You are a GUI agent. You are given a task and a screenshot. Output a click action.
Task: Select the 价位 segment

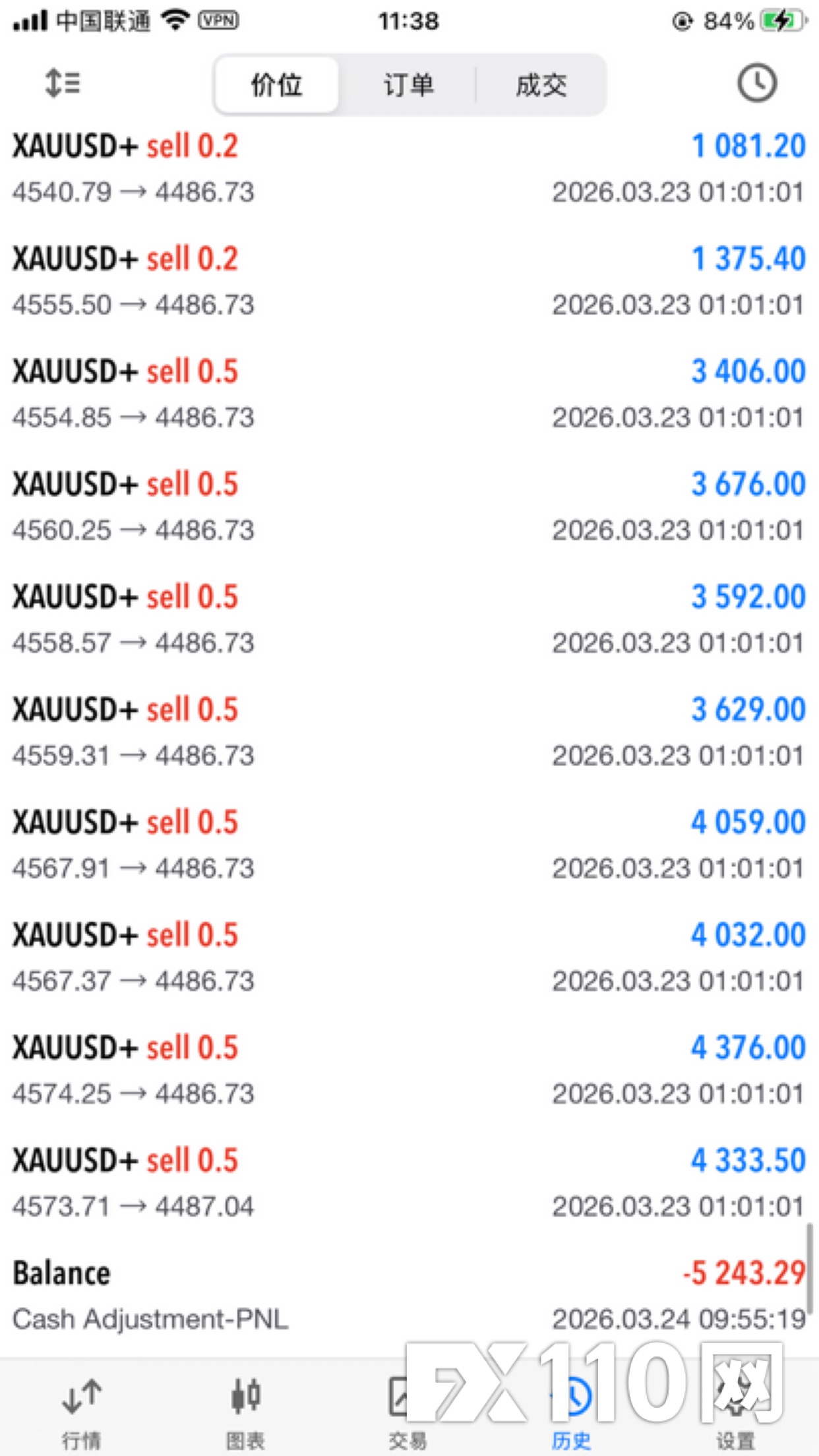(x=277, y=85)
